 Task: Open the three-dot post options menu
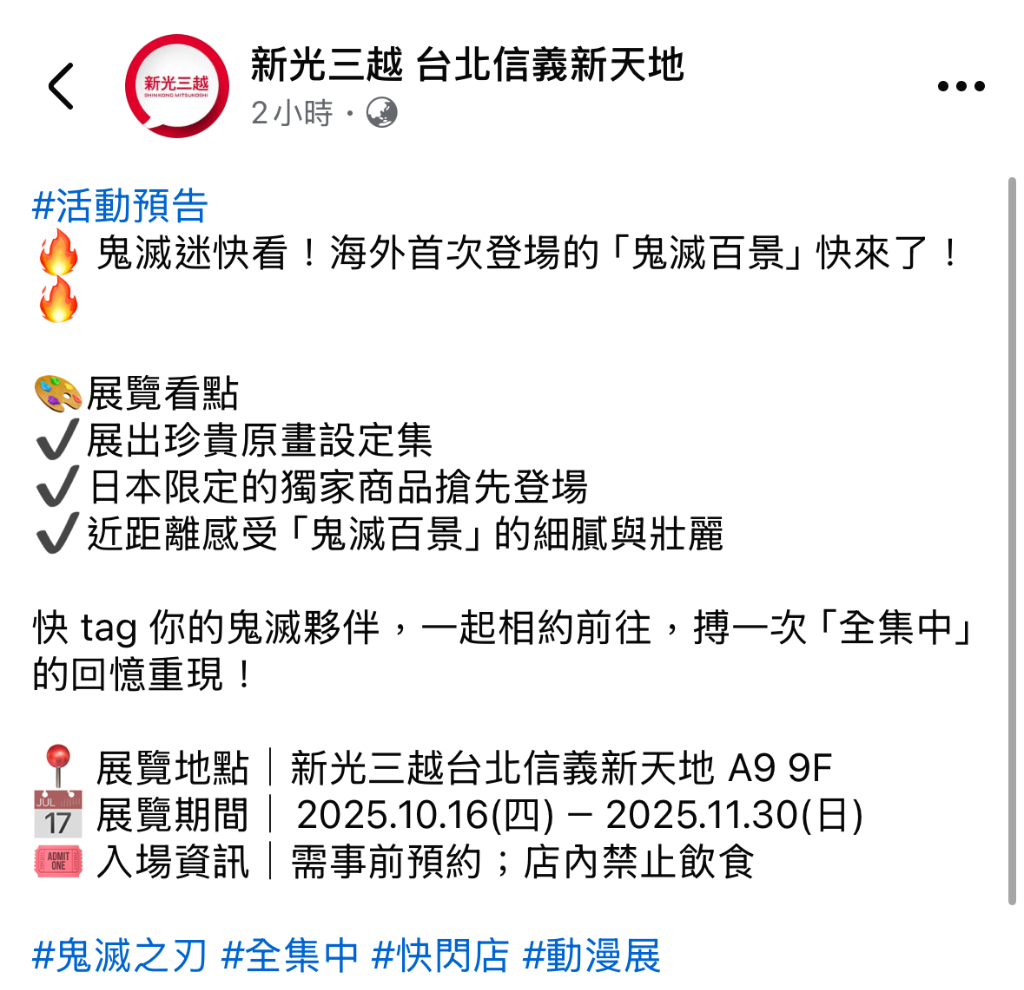click(961, 87)
